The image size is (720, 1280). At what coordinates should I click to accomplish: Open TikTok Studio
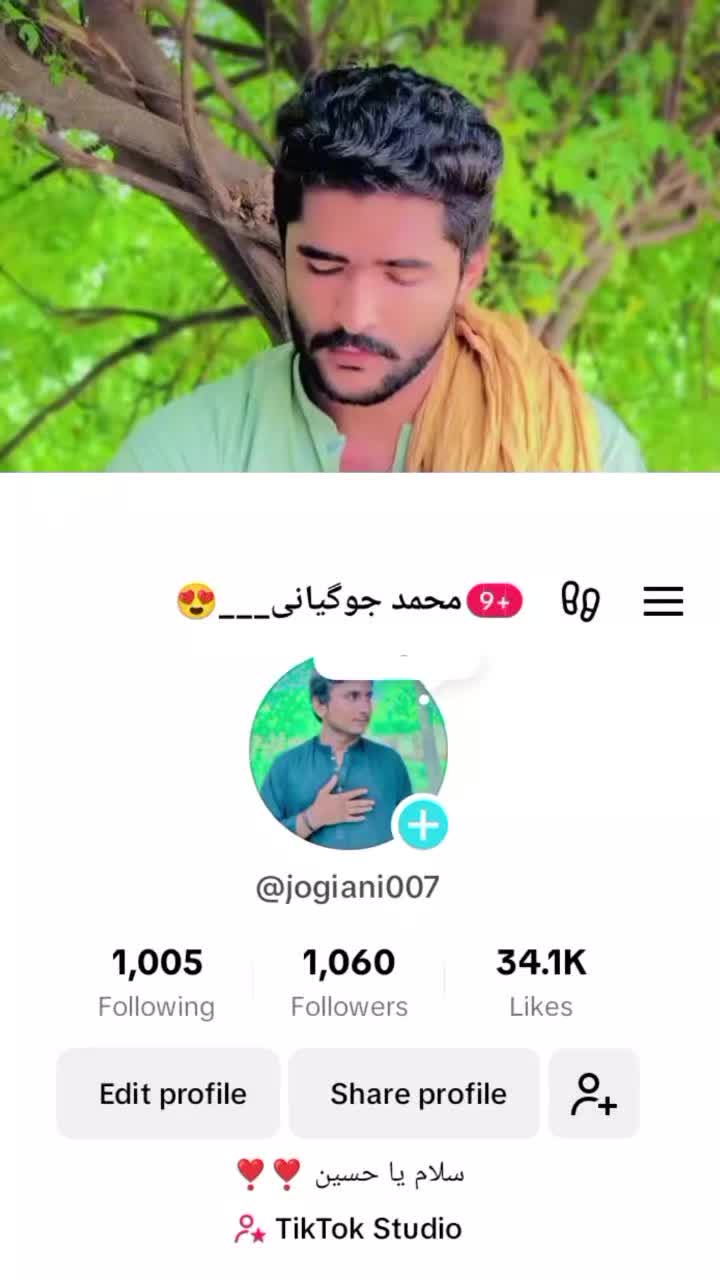349,1228
